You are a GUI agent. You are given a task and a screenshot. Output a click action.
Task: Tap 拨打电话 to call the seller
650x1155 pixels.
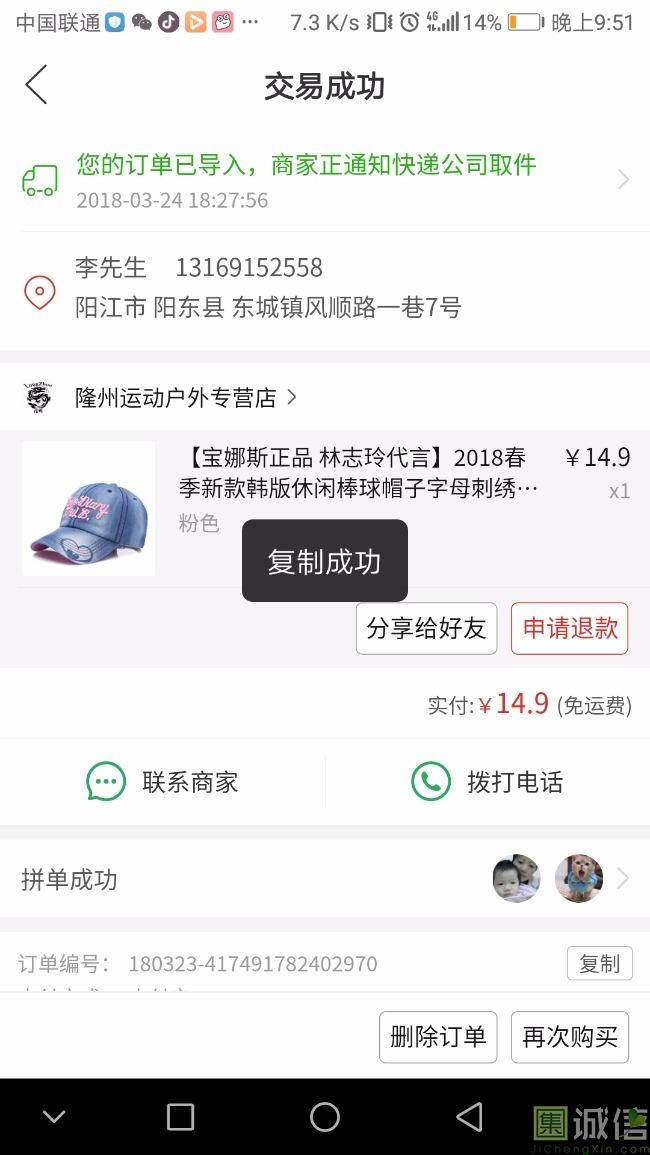tap(487, 781)
